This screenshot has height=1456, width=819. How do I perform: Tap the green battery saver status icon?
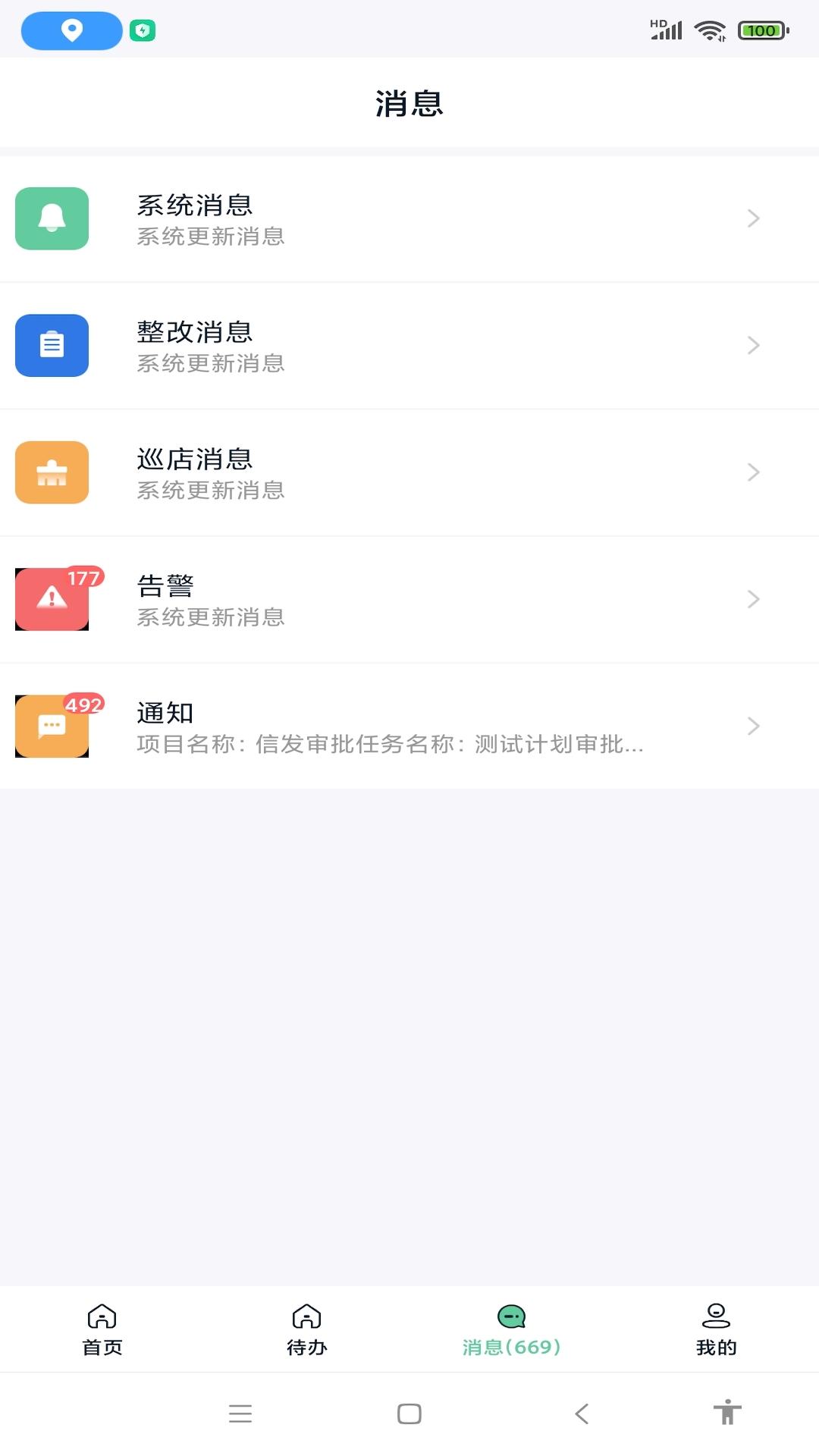coord(144,30)
